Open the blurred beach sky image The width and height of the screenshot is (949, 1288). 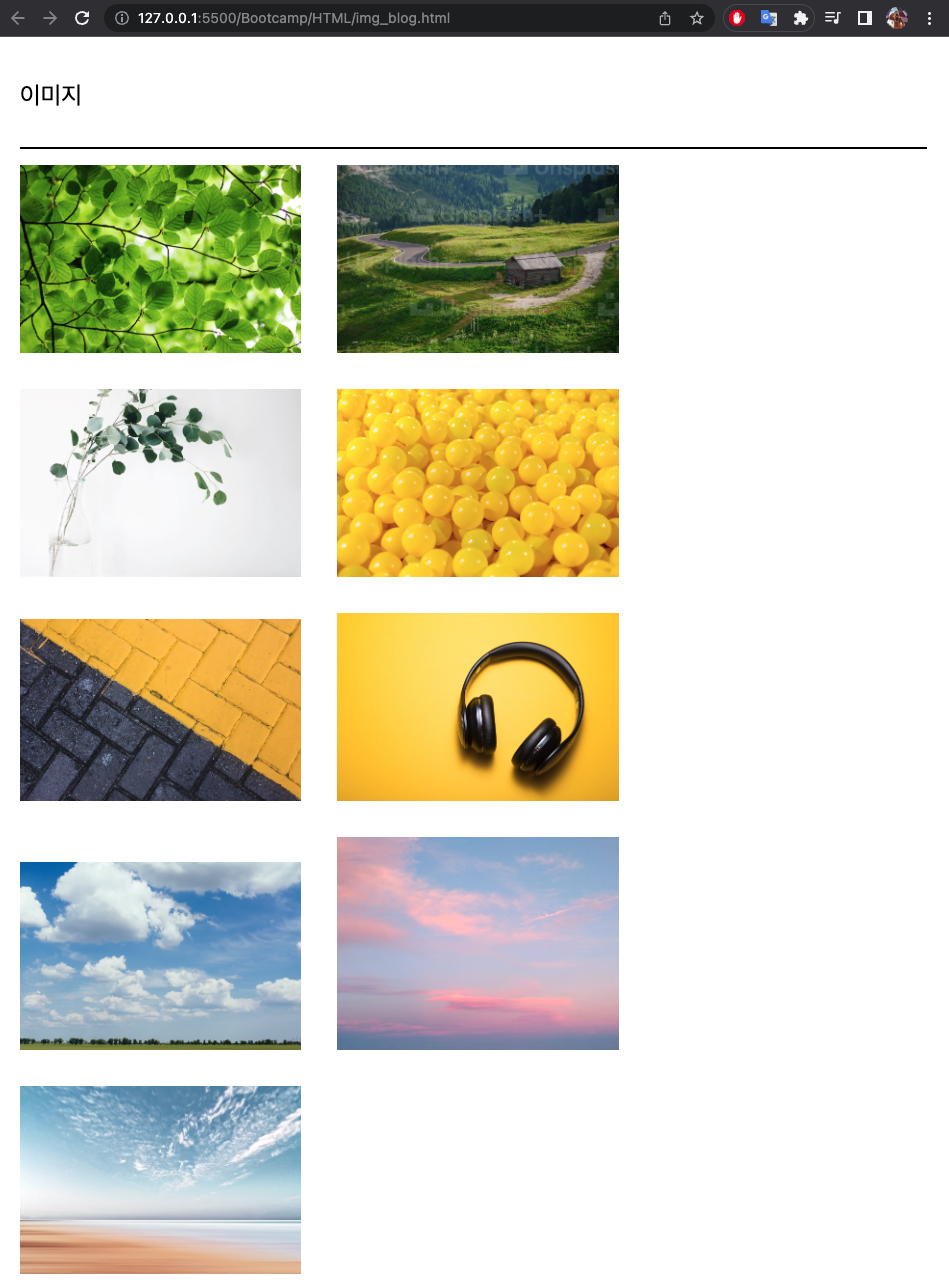click(x=160, y=1180)
